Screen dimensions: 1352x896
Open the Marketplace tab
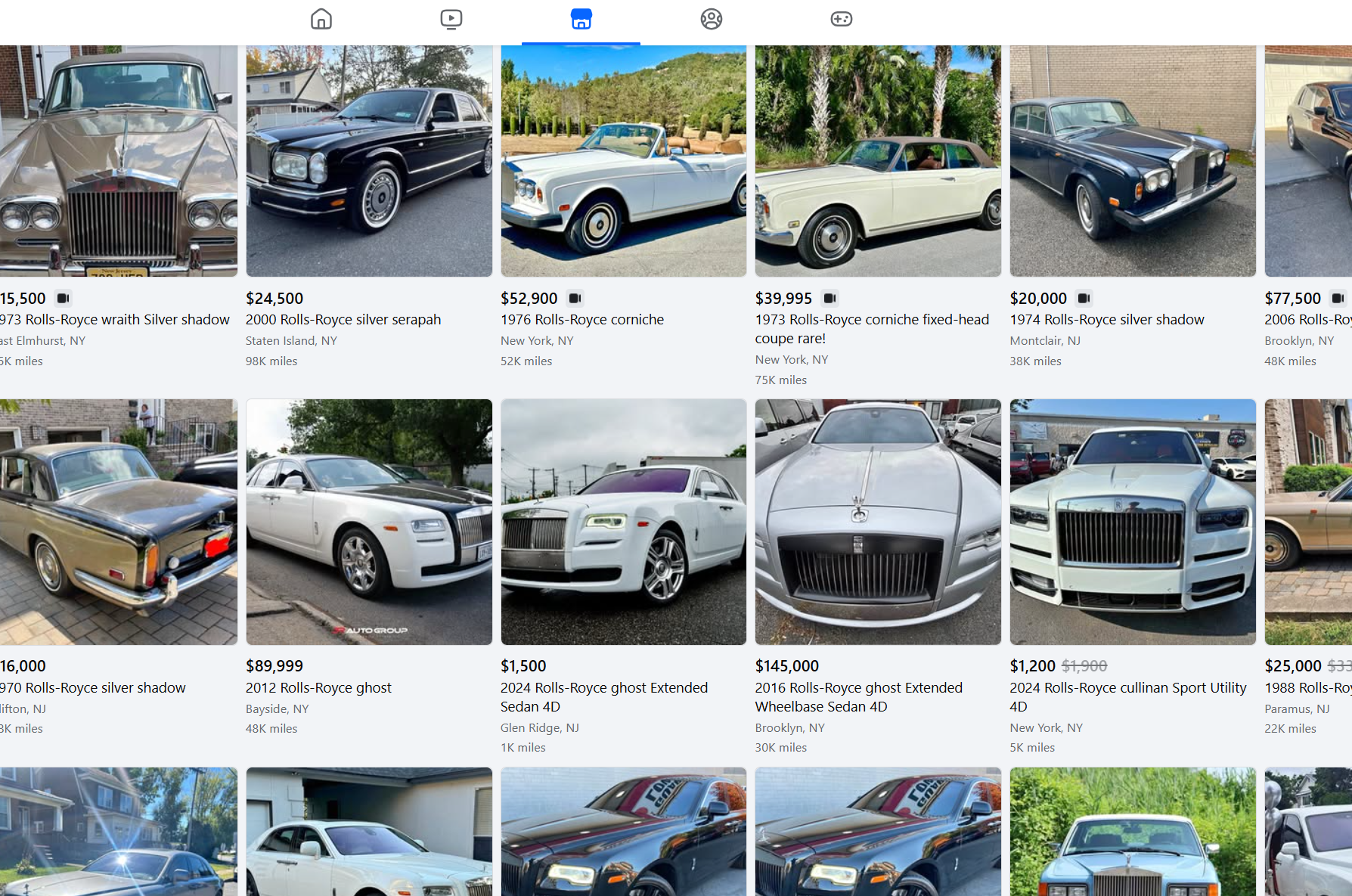(581, 19)
